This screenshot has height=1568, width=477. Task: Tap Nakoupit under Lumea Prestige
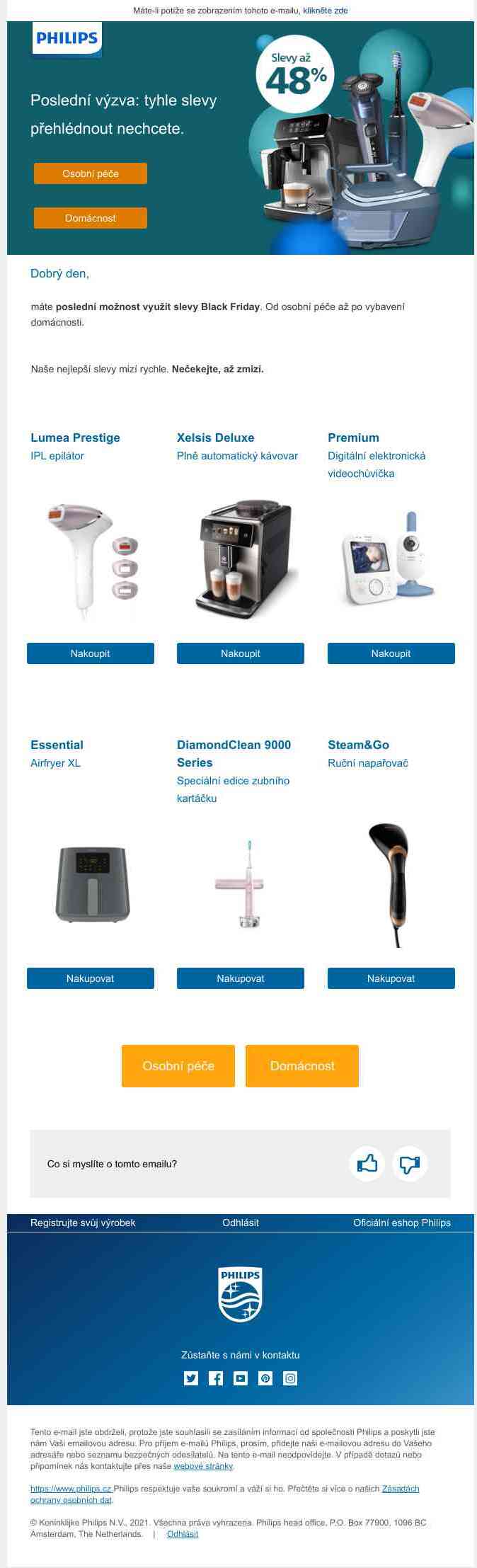pos(91,653)
